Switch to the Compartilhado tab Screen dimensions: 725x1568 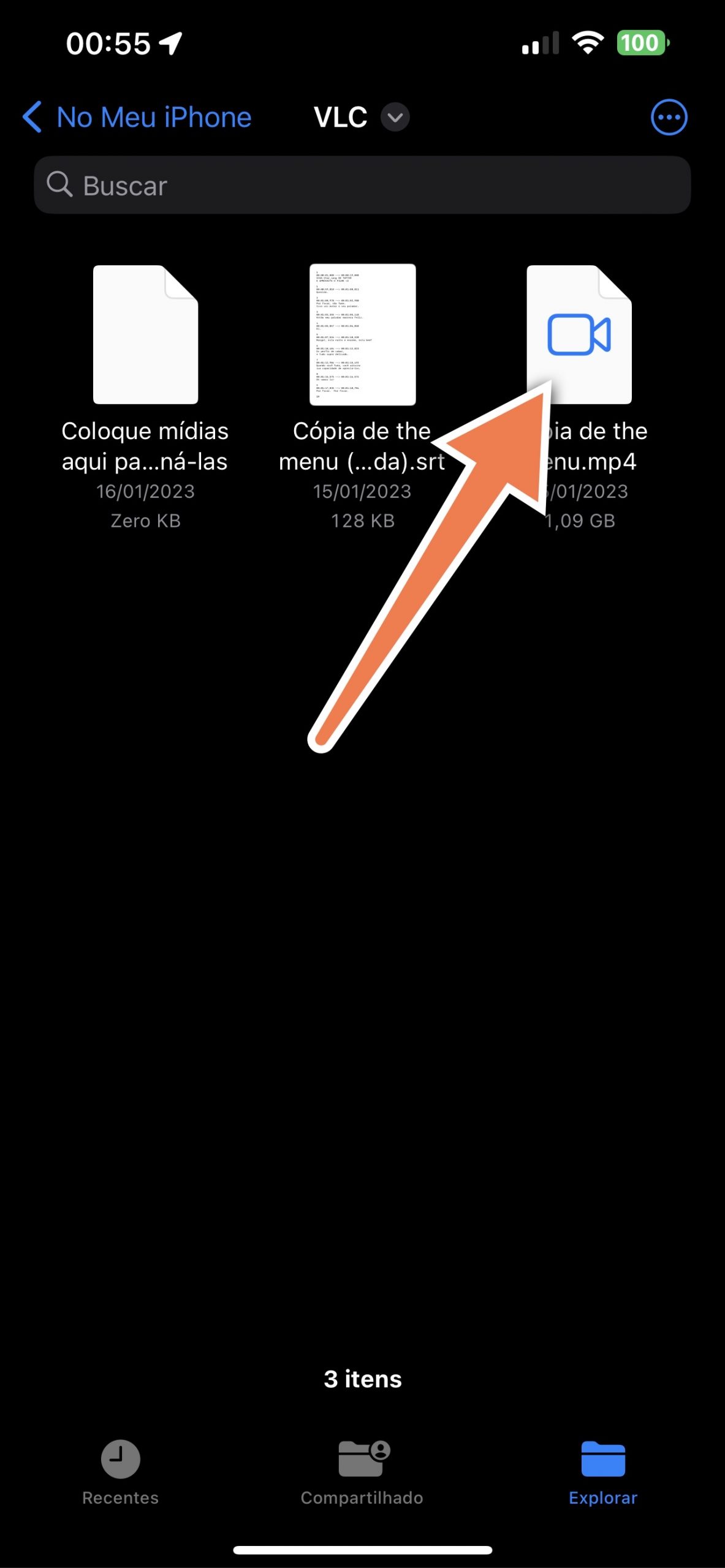pos(362,1472)
